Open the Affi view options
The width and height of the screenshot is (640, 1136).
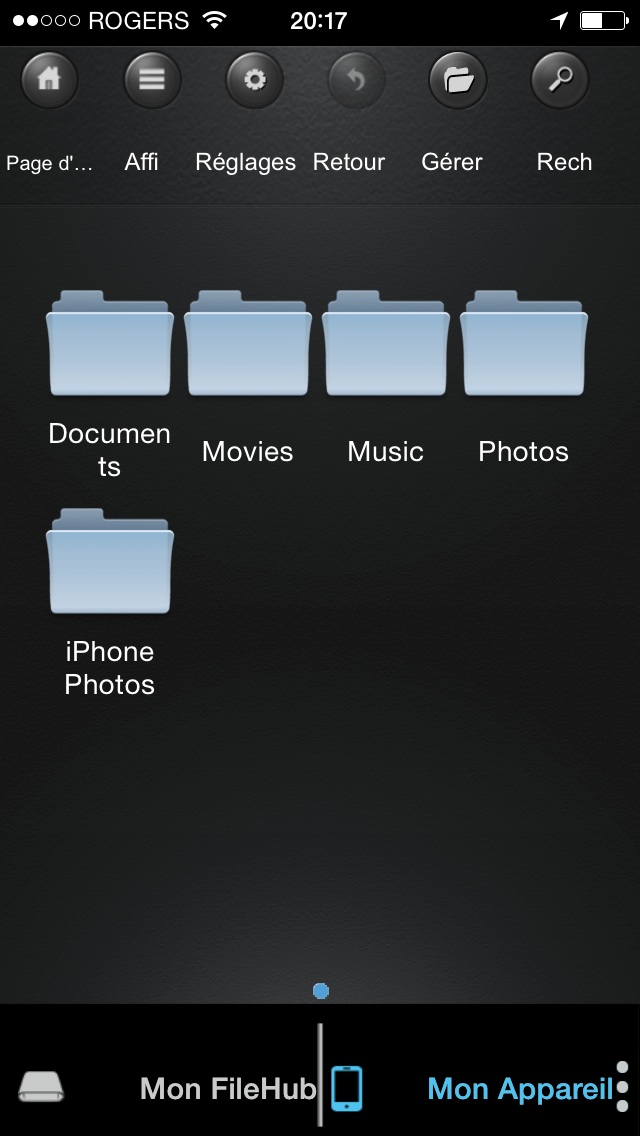pos(152,81)
